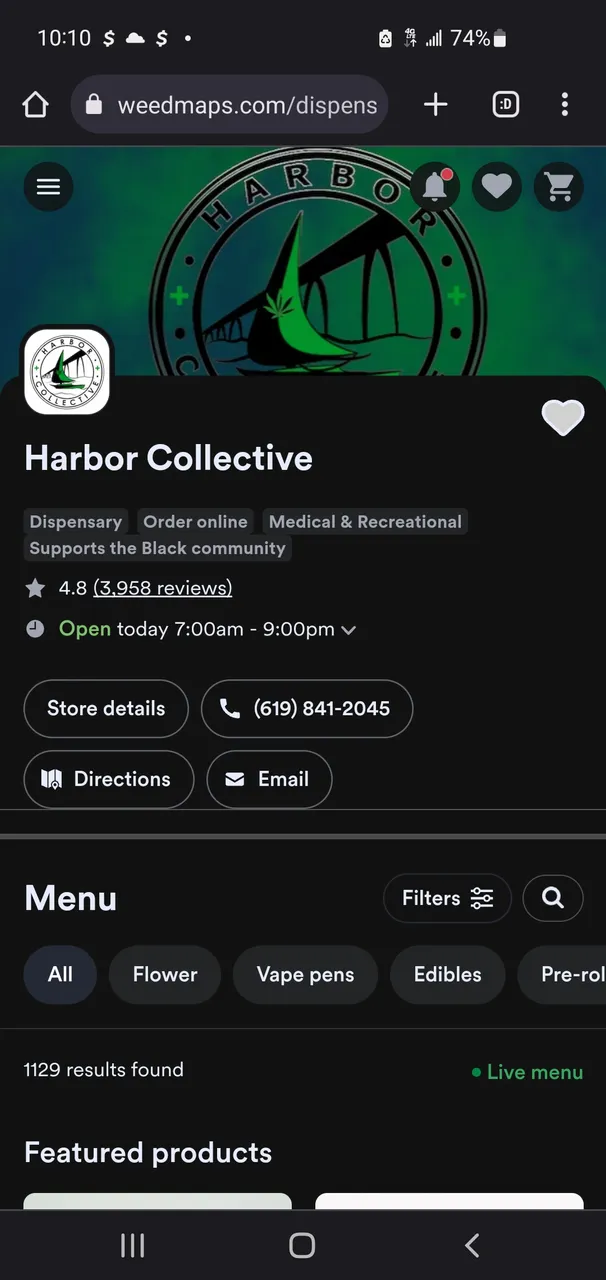Viewport: 606px width, 1280px height.
Task: Open the 3,958 reviews link
Action: (x=163, y=588)
